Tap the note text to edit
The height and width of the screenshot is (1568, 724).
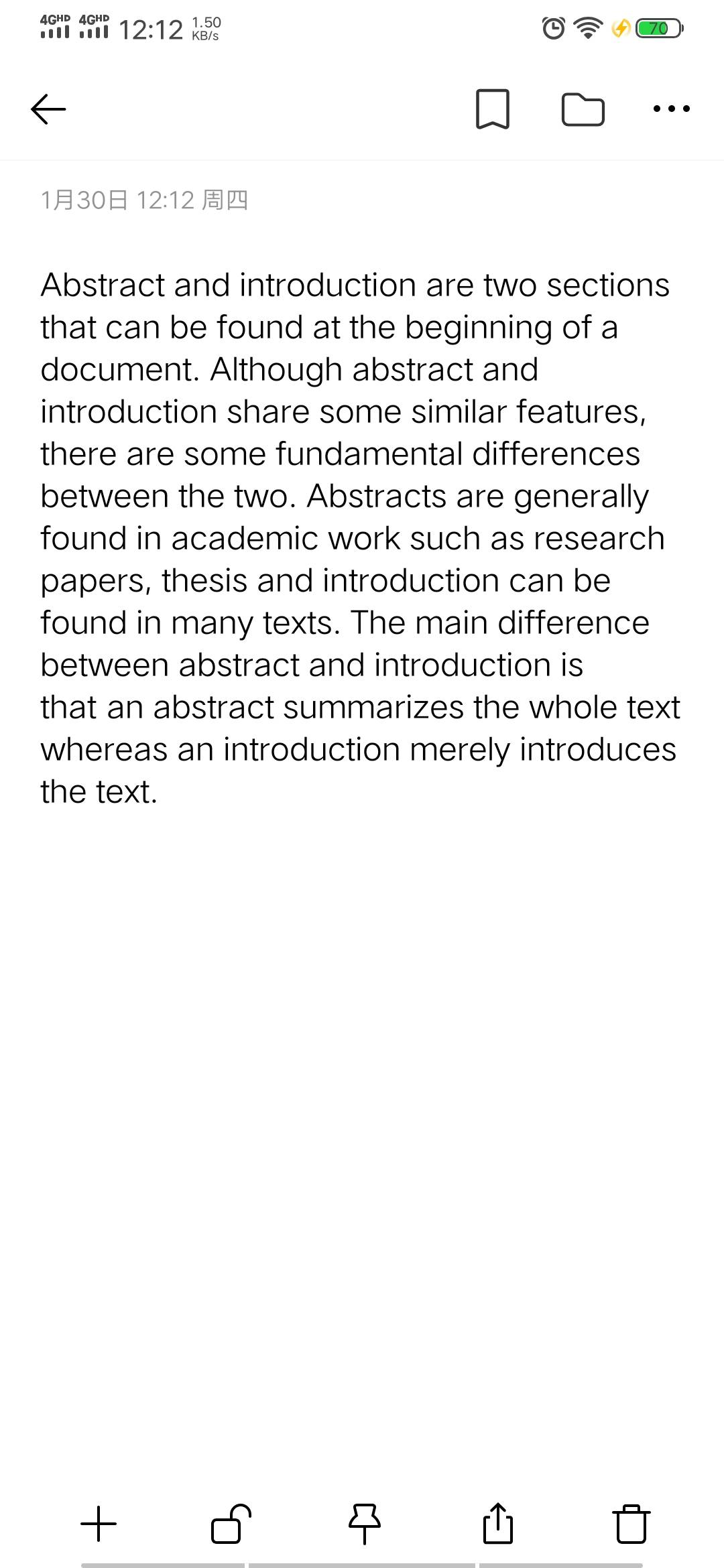click(361, 538)
